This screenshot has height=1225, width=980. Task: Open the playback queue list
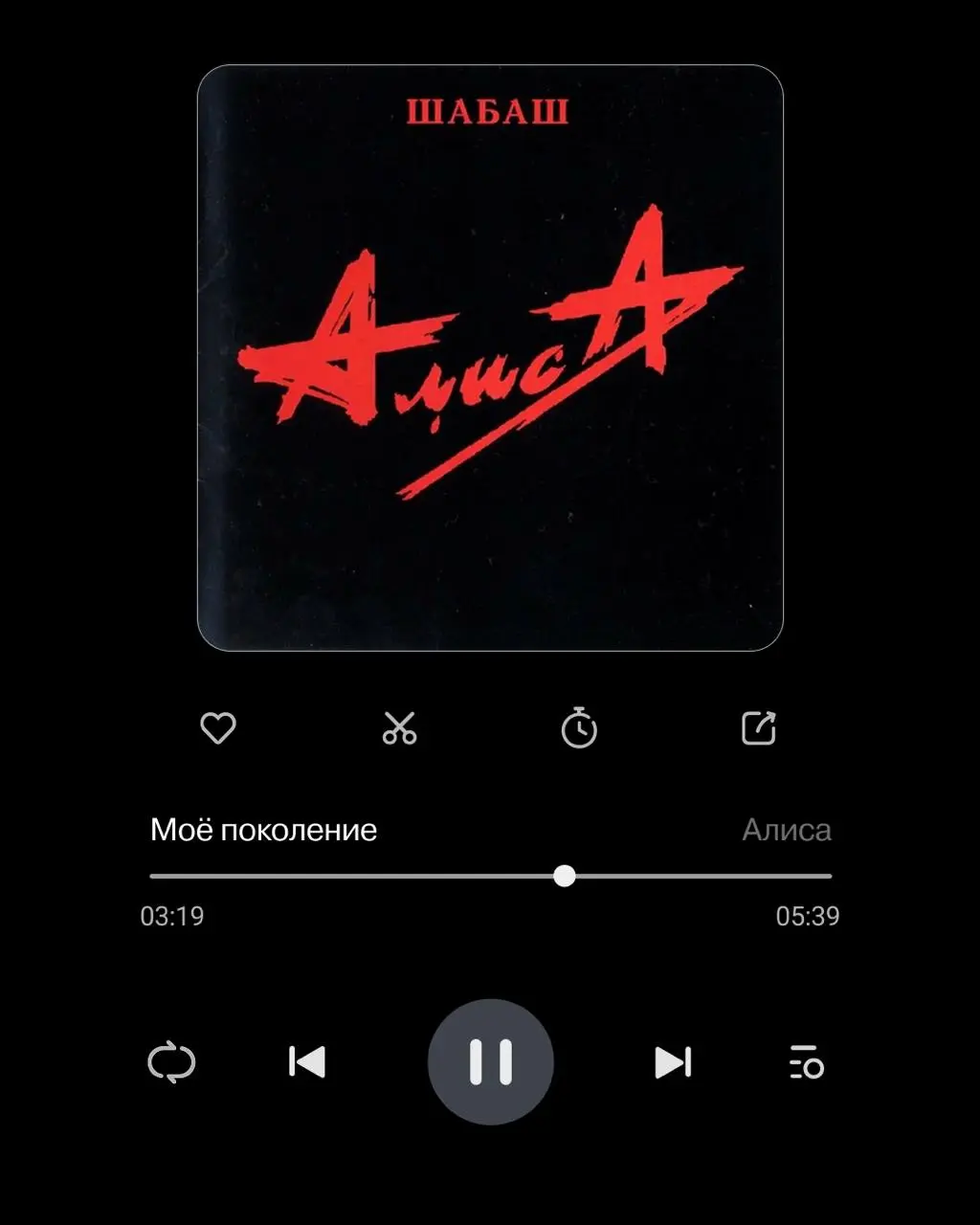(x=807, y=1063)
